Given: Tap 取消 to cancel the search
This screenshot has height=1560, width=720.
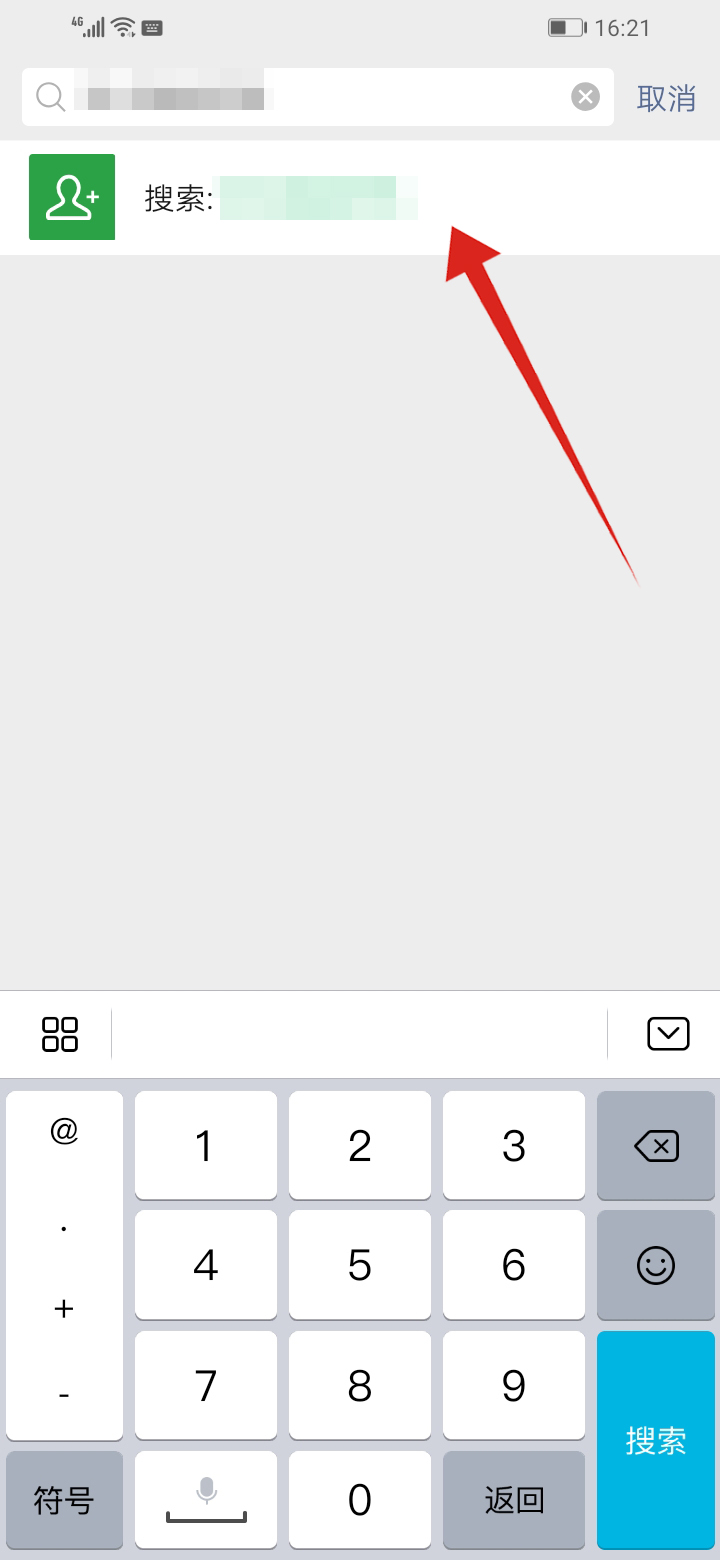Looking at the screenshot, I should 666,98.
